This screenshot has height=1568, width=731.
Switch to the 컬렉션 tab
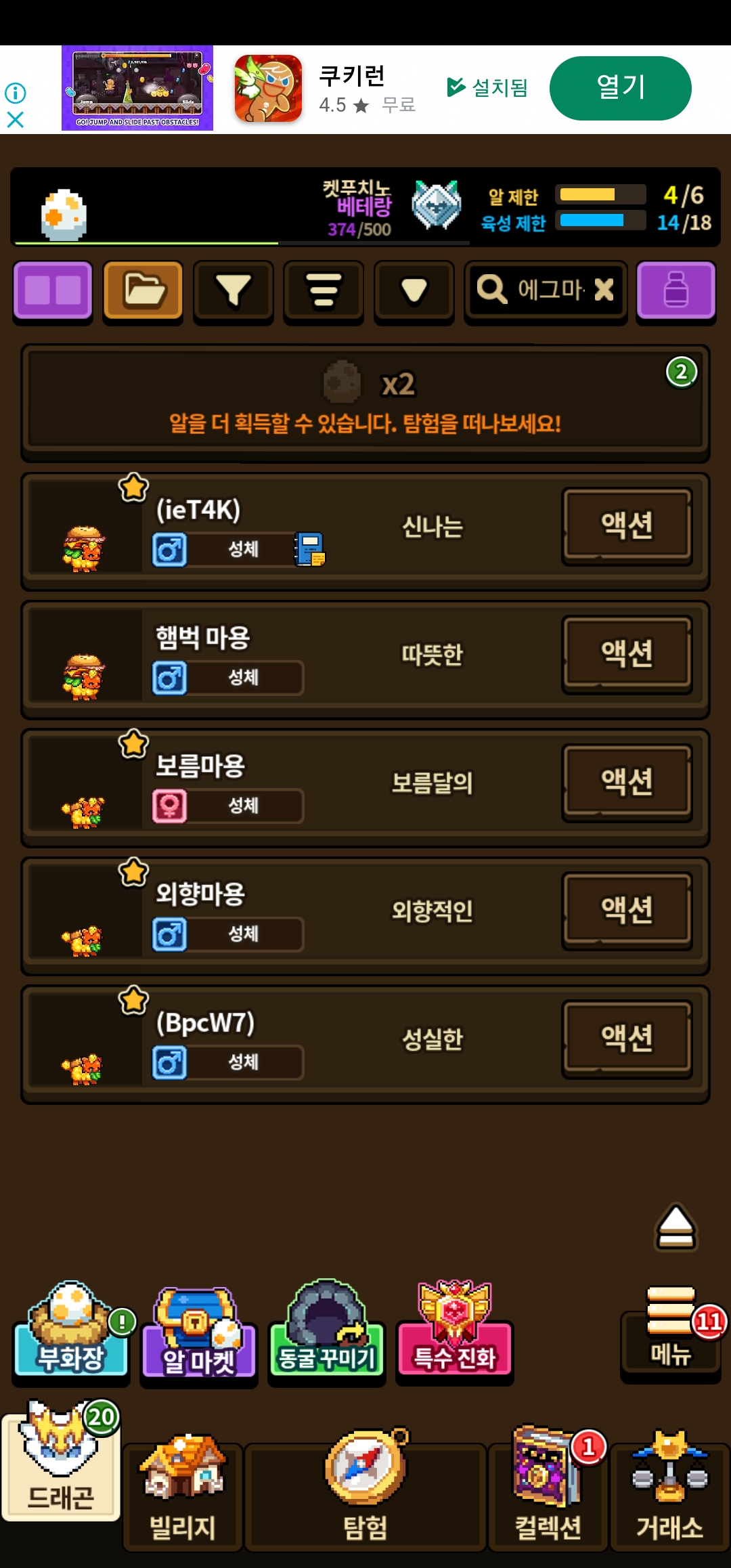click(x=548, y=1489)
